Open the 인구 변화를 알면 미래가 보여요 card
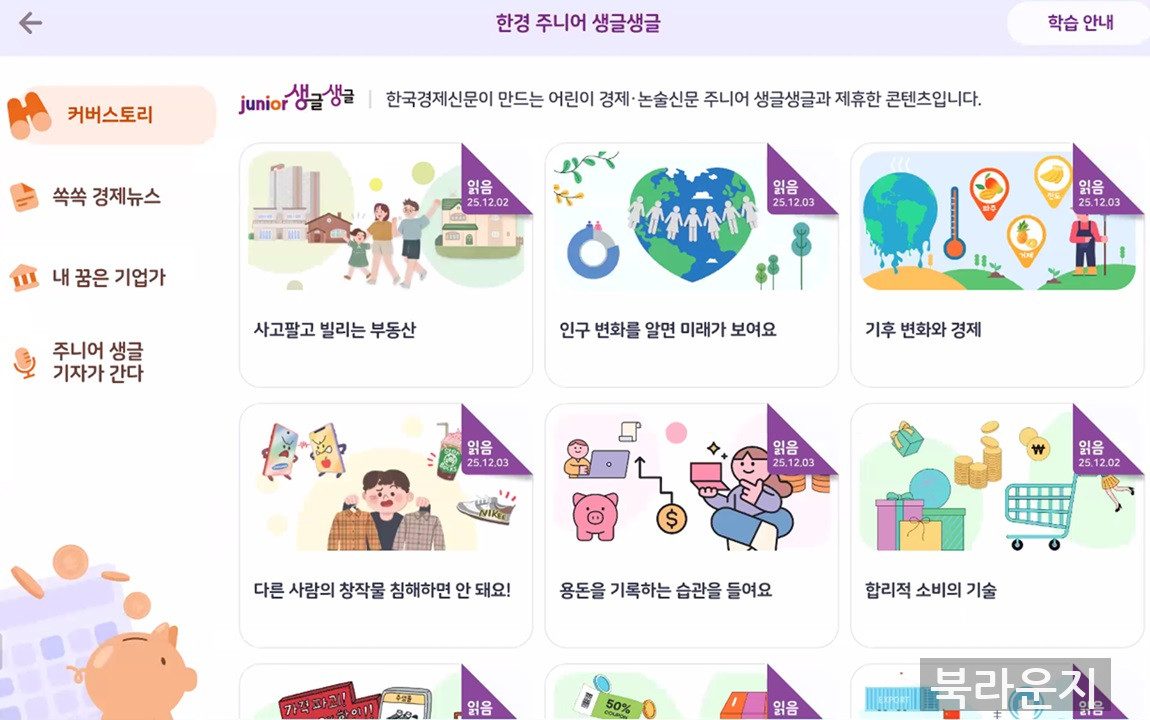The image size is (1150, 720). tap(691, 265)
